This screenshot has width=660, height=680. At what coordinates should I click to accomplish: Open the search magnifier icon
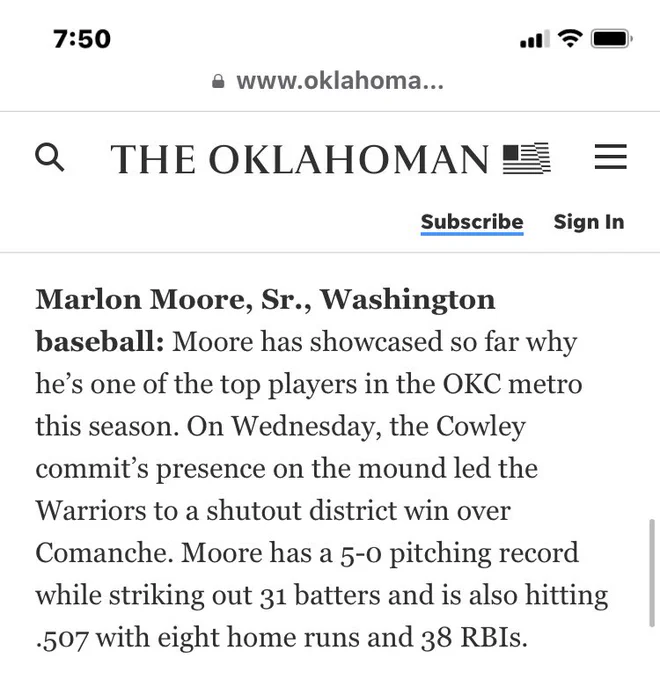tap(49, 157)
